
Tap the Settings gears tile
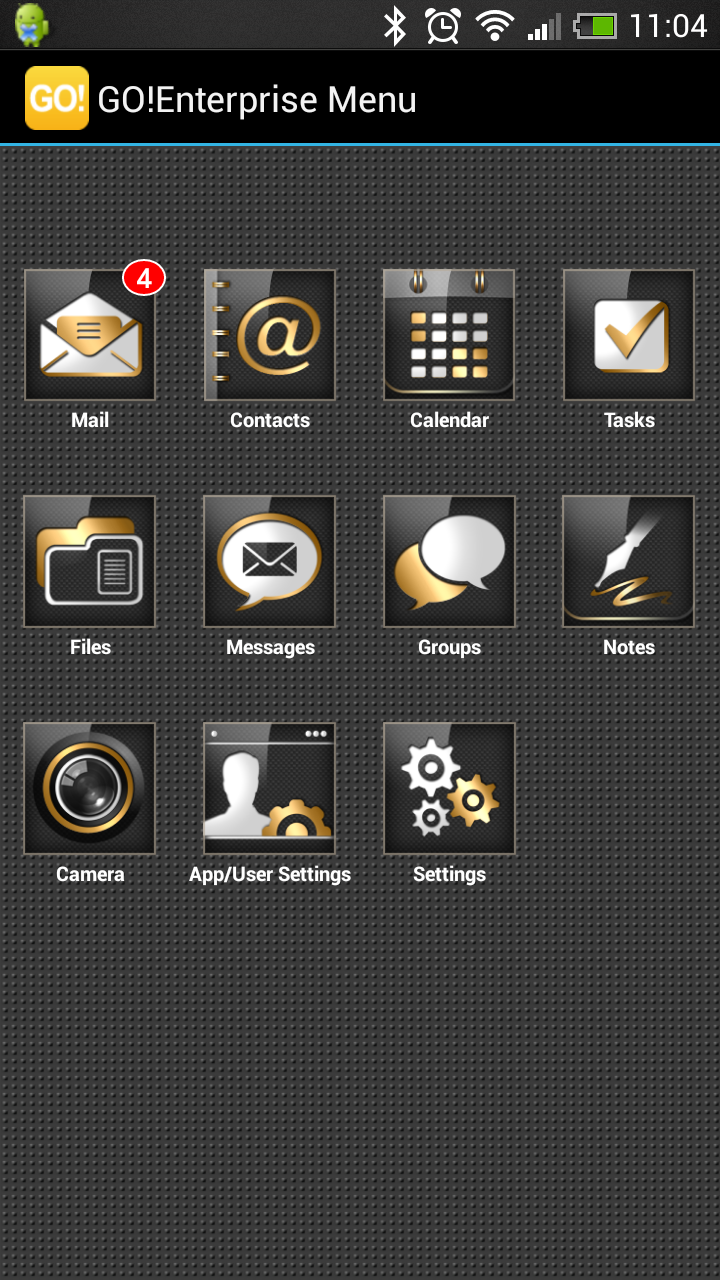coord(449,789)
